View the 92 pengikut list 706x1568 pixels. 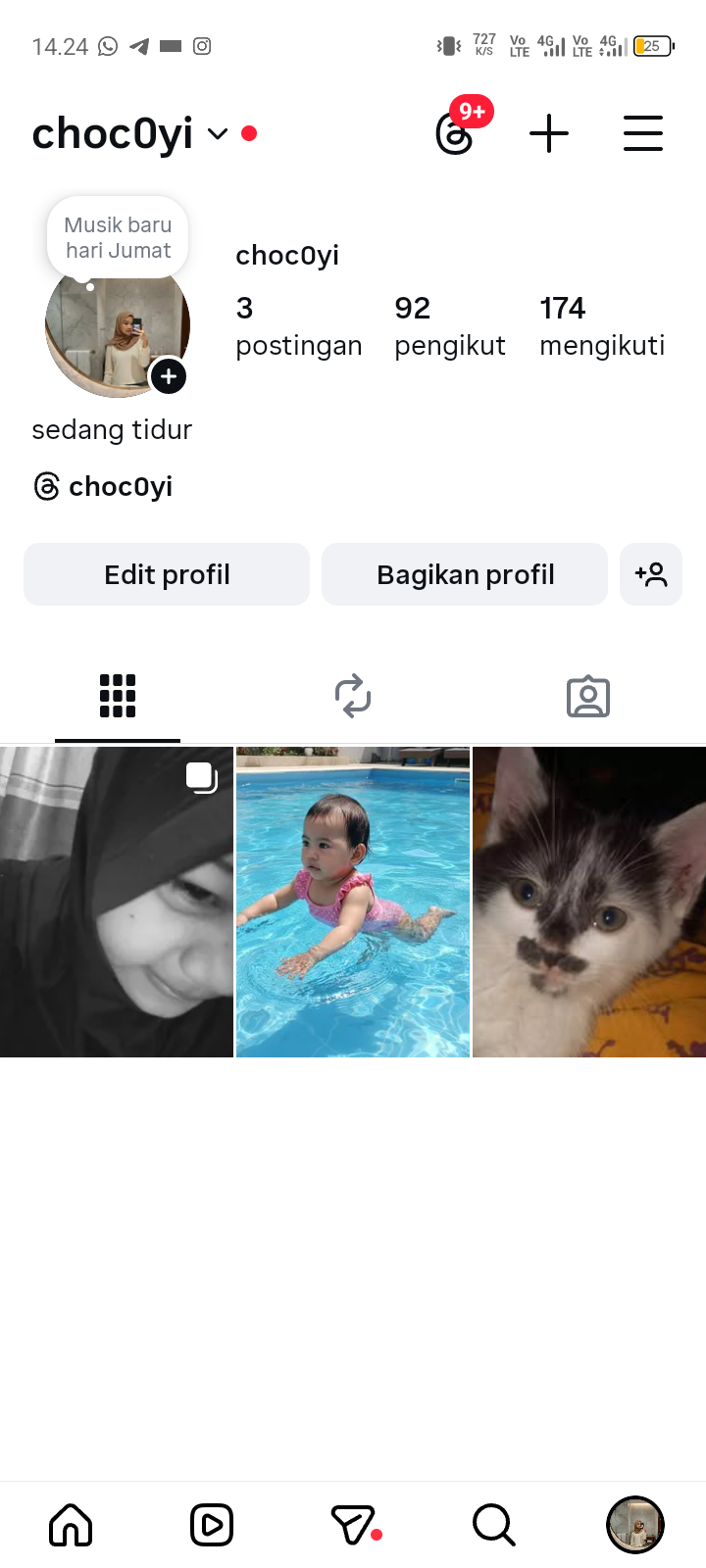tap(449, 326)
